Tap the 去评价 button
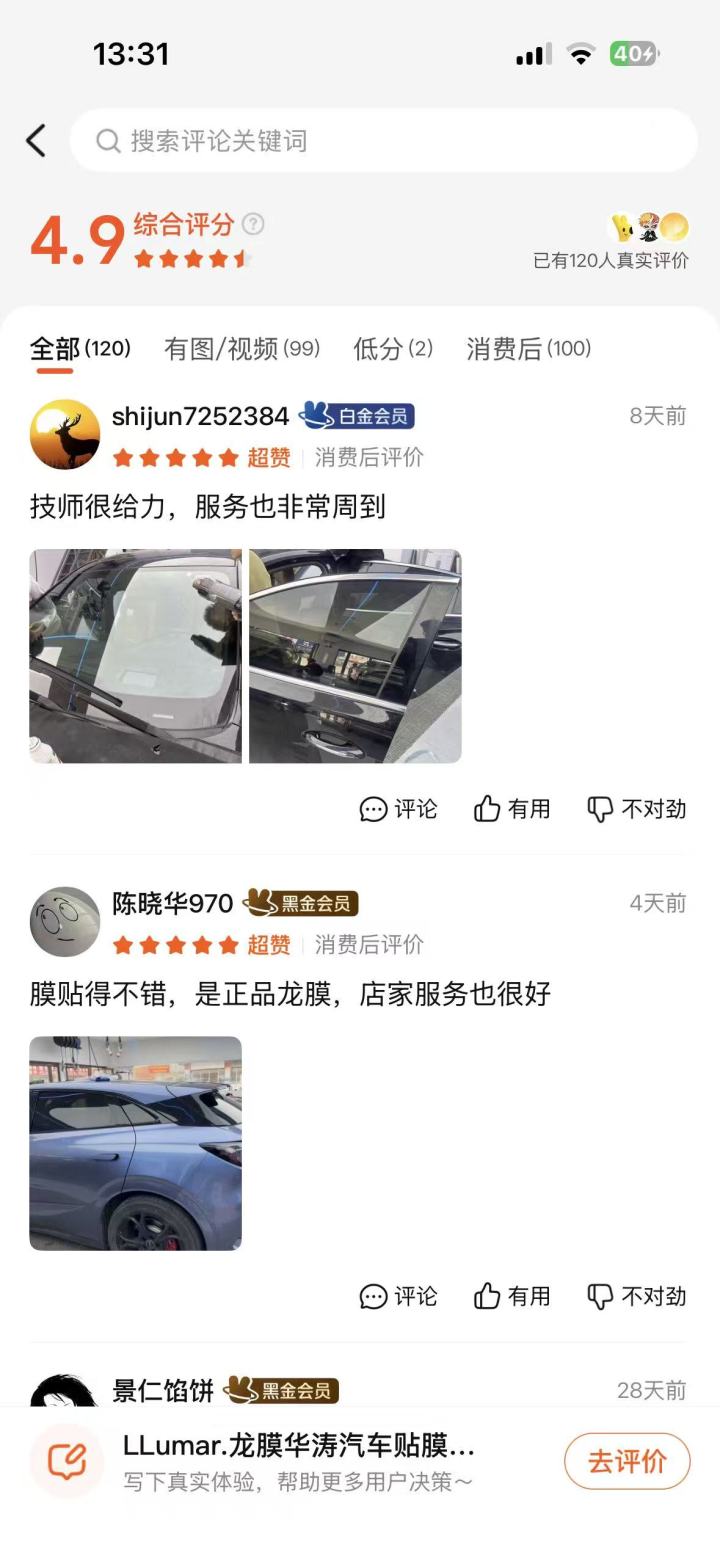 [627, 1462]
